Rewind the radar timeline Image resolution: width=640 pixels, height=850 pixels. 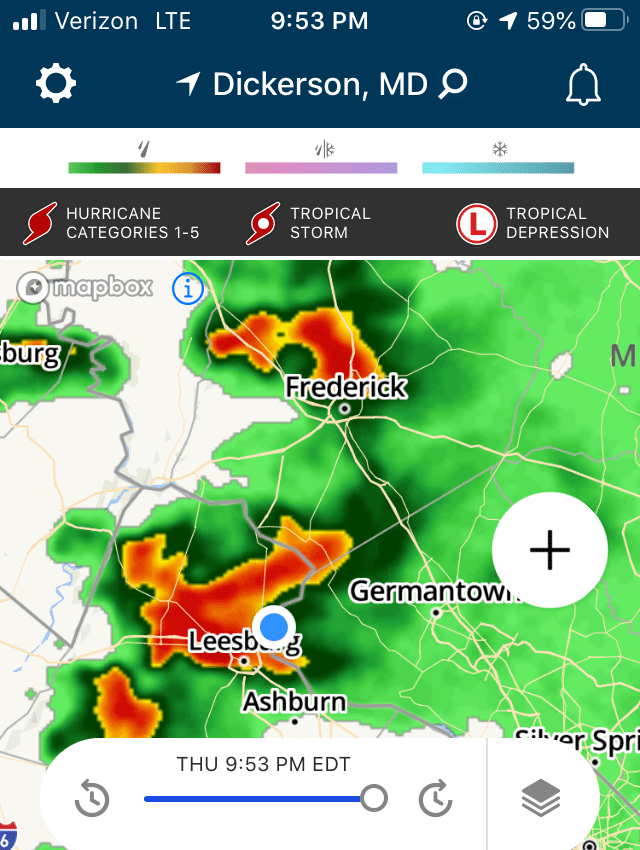point(92,799)
